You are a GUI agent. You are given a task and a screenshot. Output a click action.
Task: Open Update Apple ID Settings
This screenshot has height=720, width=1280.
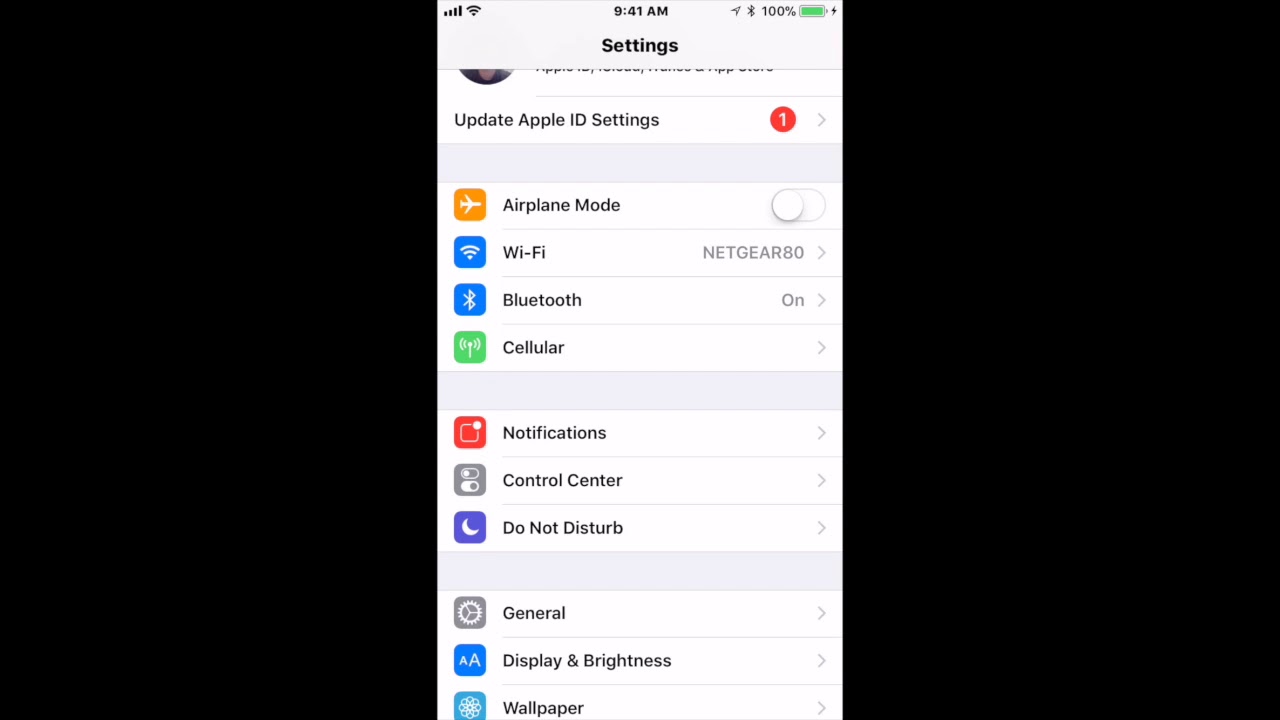(640, 120)
